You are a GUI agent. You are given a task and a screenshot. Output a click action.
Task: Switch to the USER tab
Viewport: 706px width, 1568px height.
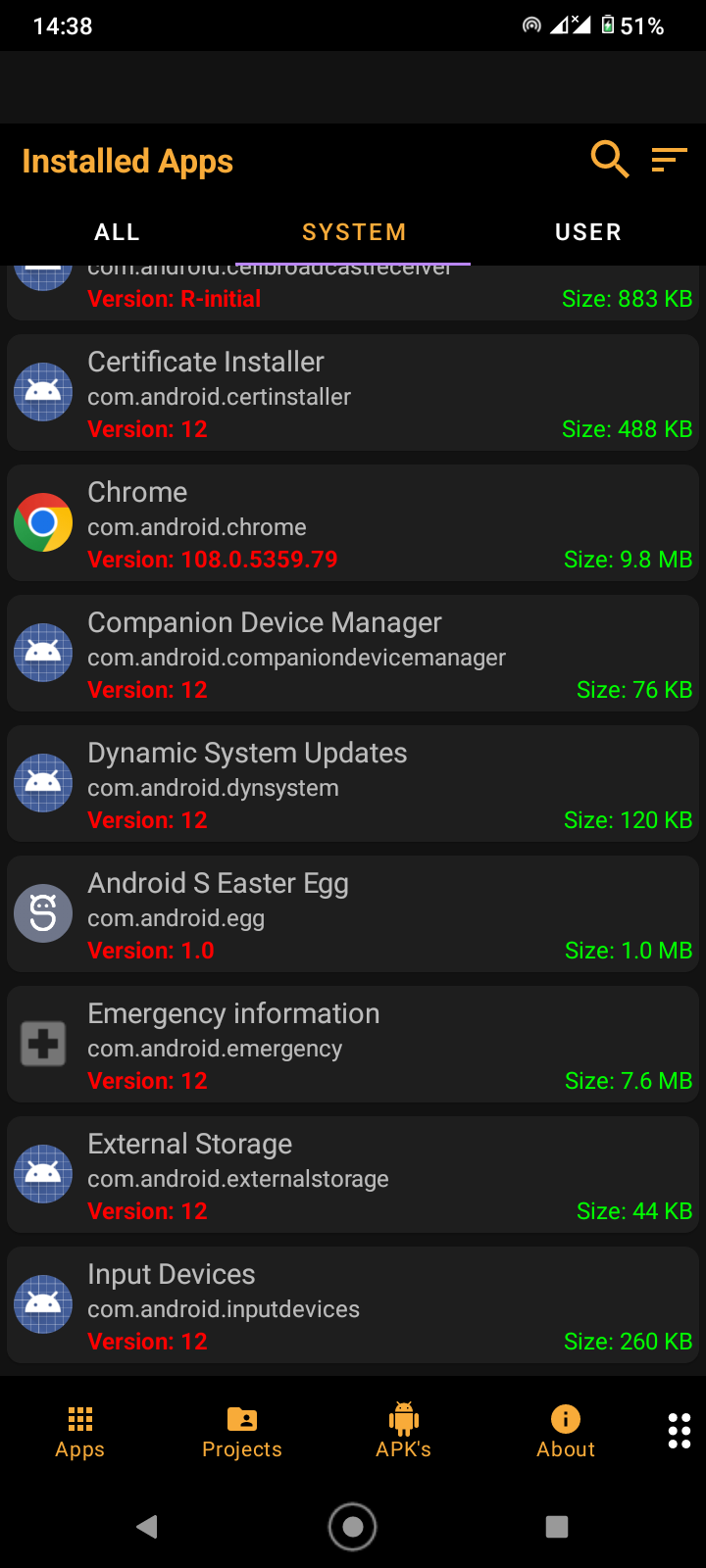587,232
